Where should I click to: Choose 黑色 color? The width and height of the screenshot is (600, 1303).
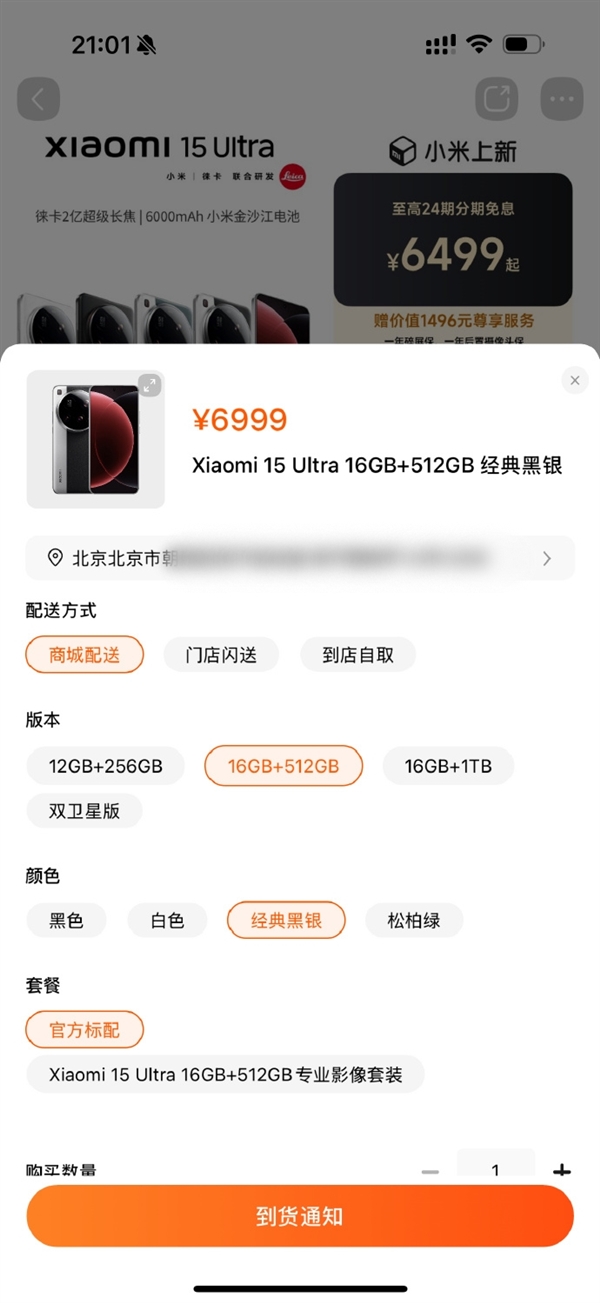click(67, 921)
